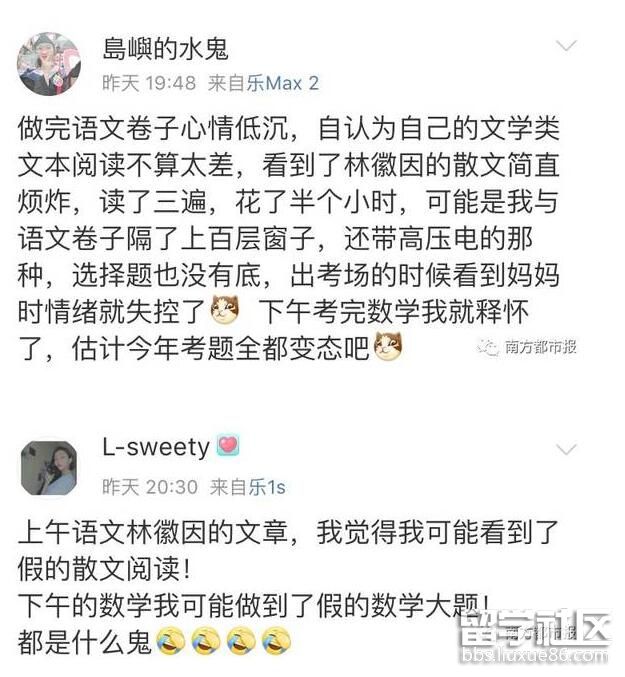
Task: Expand the dropdown arrow on L-sweety's post
Action: 566,448
